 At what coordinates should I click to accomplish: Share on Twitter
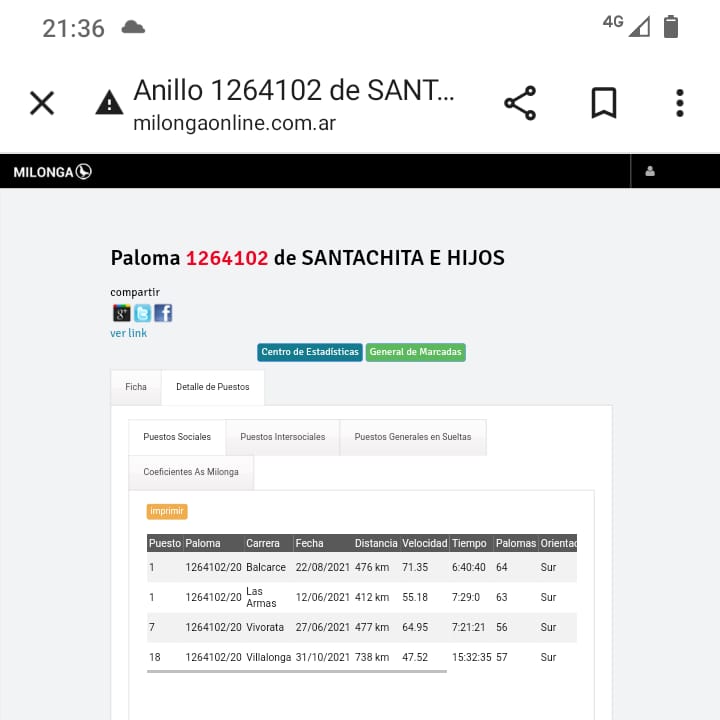(x=142, y=313)
